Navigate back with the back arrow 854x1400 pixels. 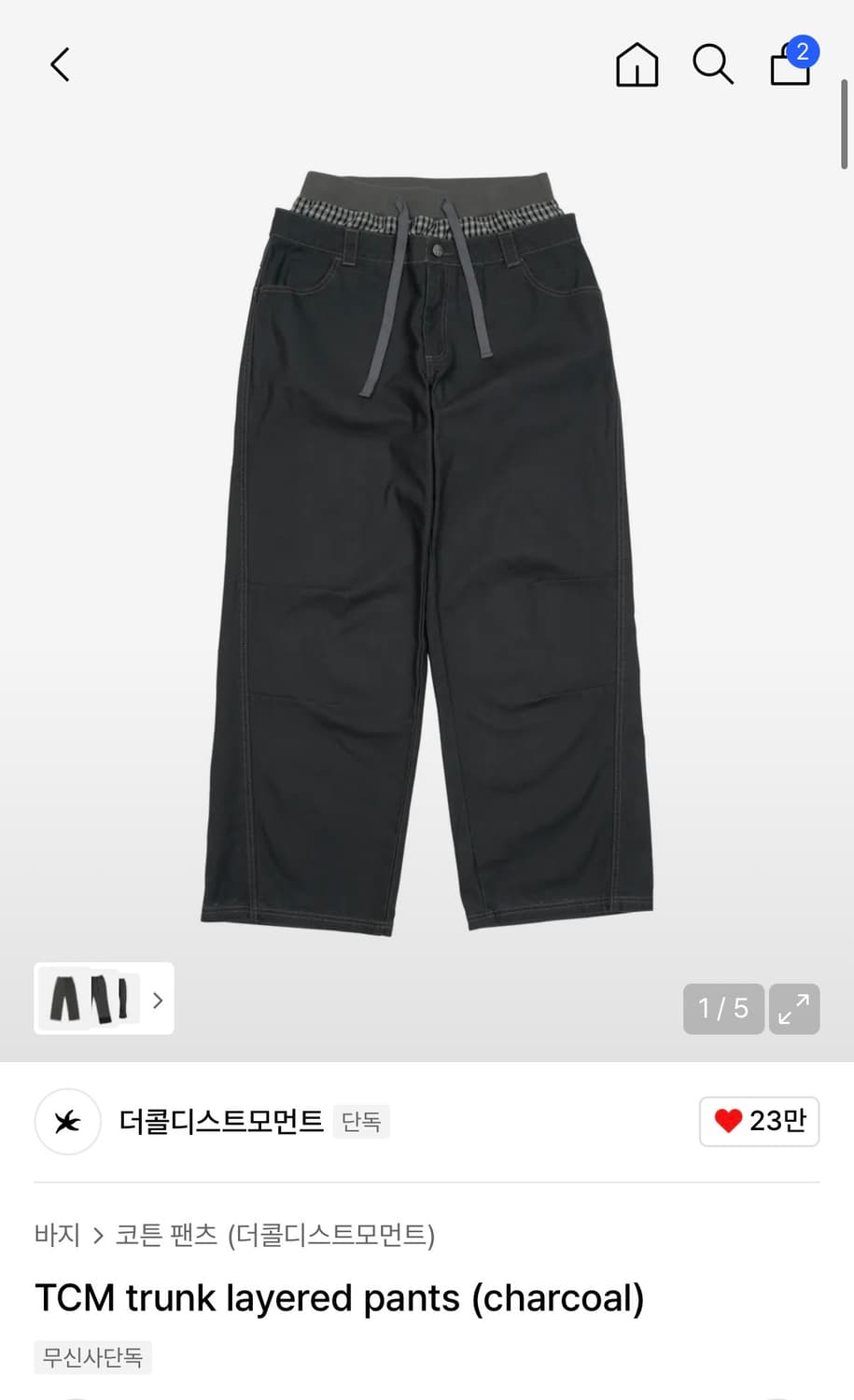coord(59,64)
